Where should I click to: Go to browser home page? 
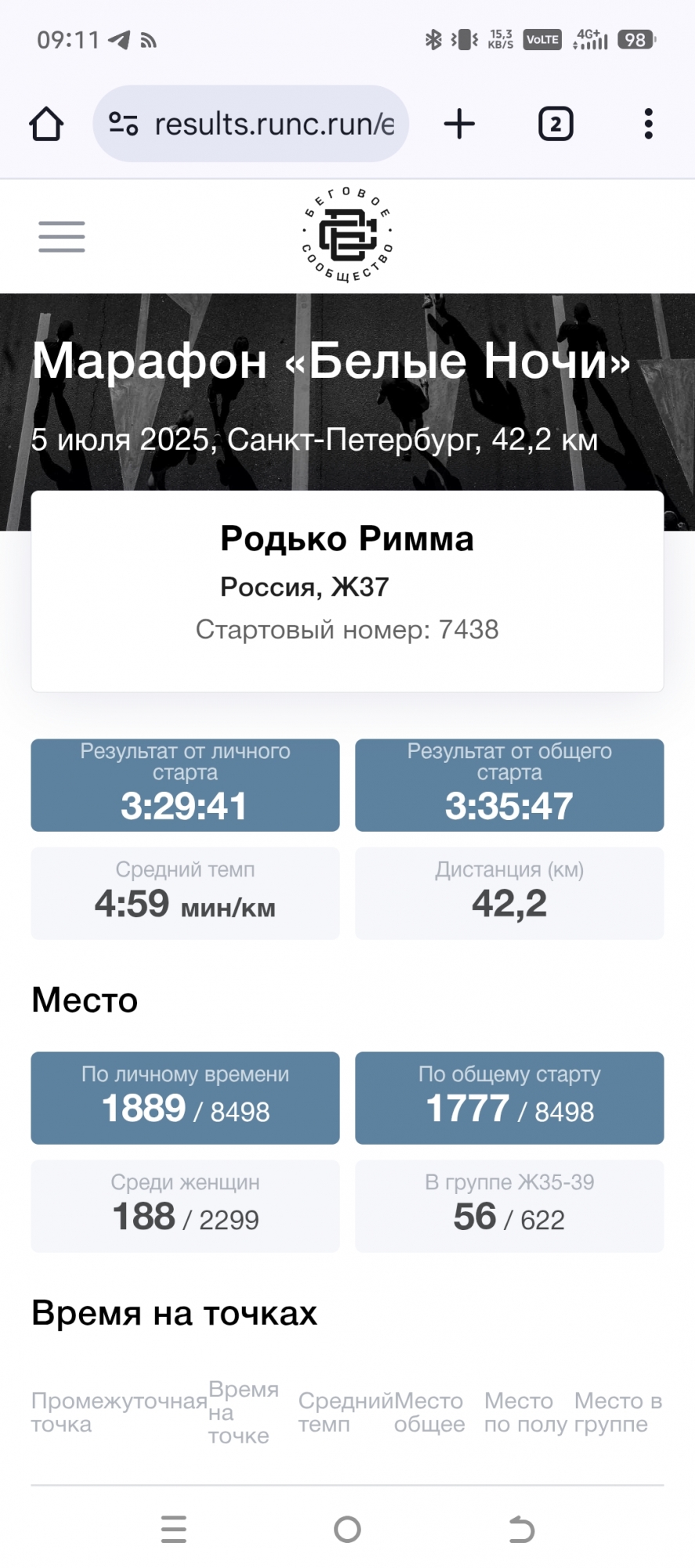pyautogui.click(x=46, y=124)
